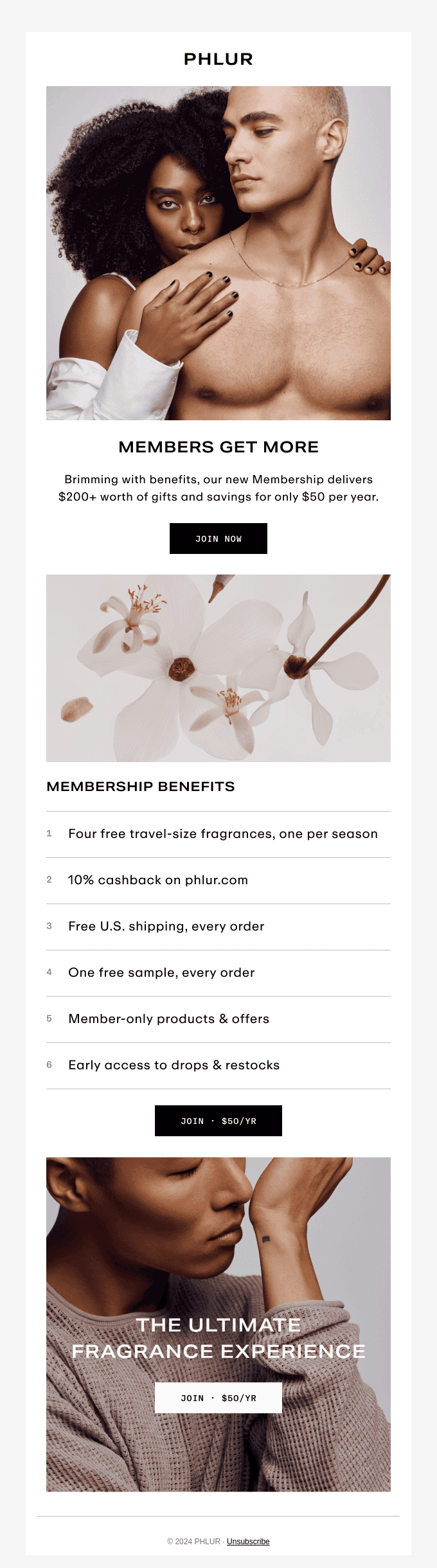Tap the black JOIN · $50/YR button
Image resolution: width=437 pixels, height=1568 pixels.
[x=219, y=1121]
